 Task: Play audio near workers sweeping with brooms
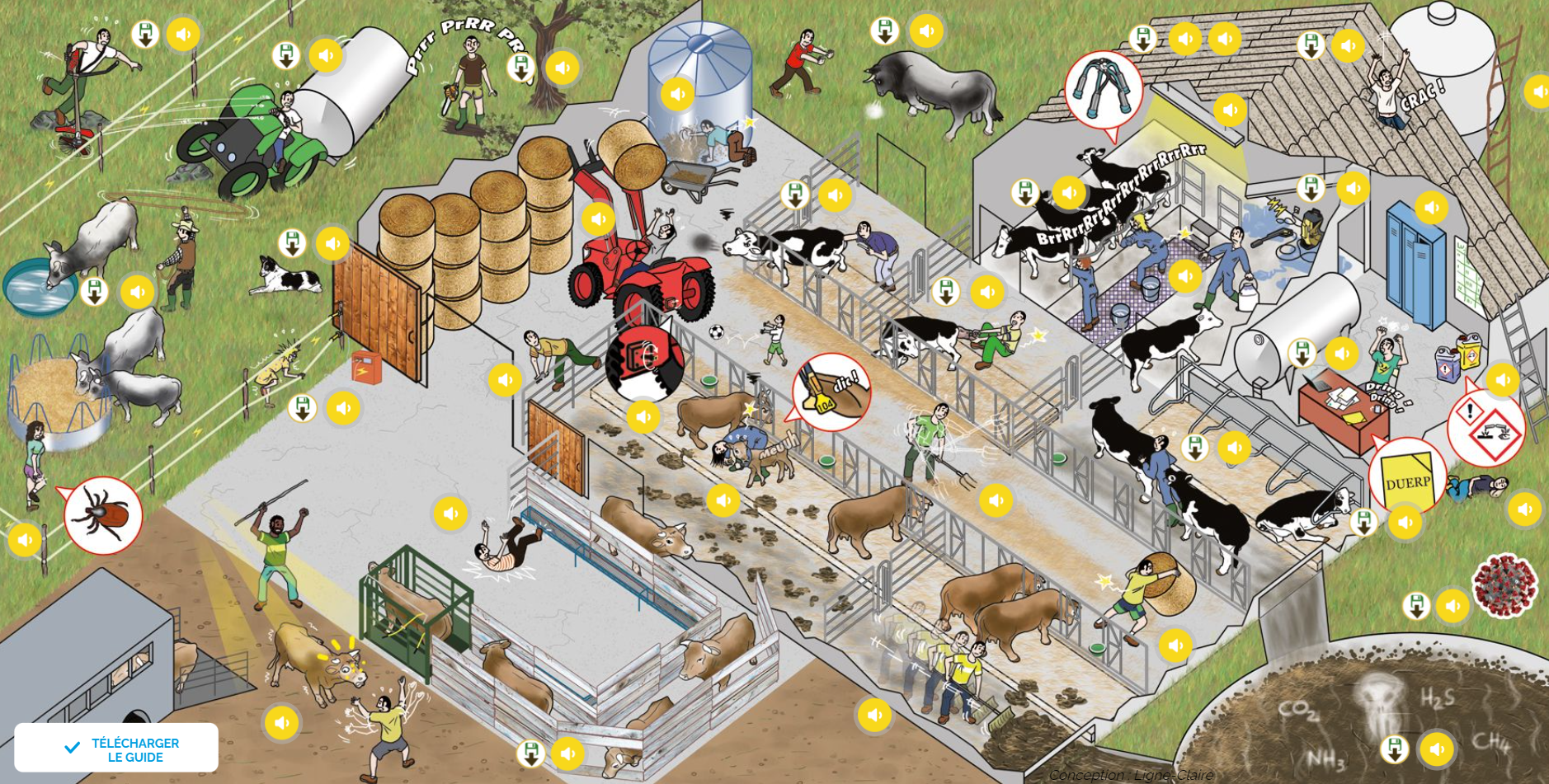click(x=874, y=716)
